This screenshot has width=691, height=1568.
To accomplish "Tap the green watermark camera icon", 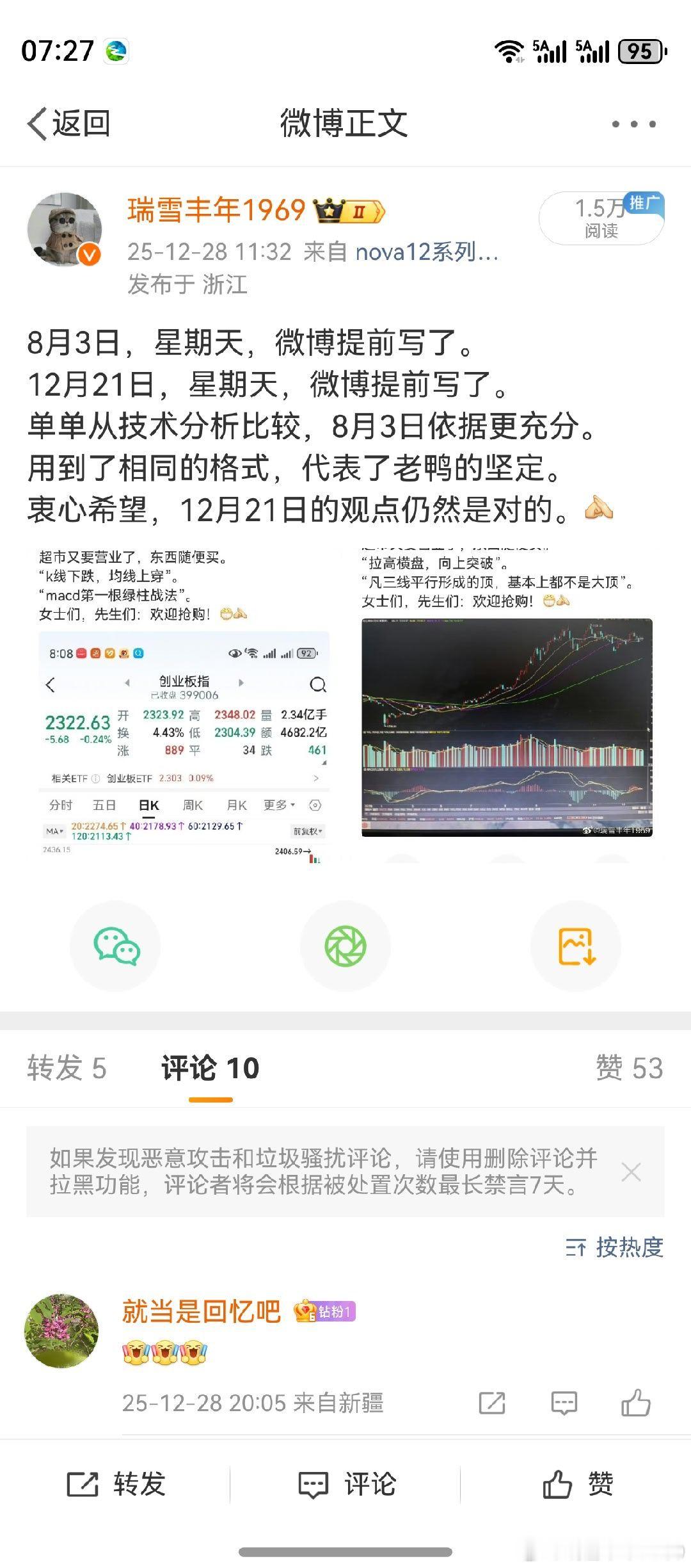I will tap(345, 945).
